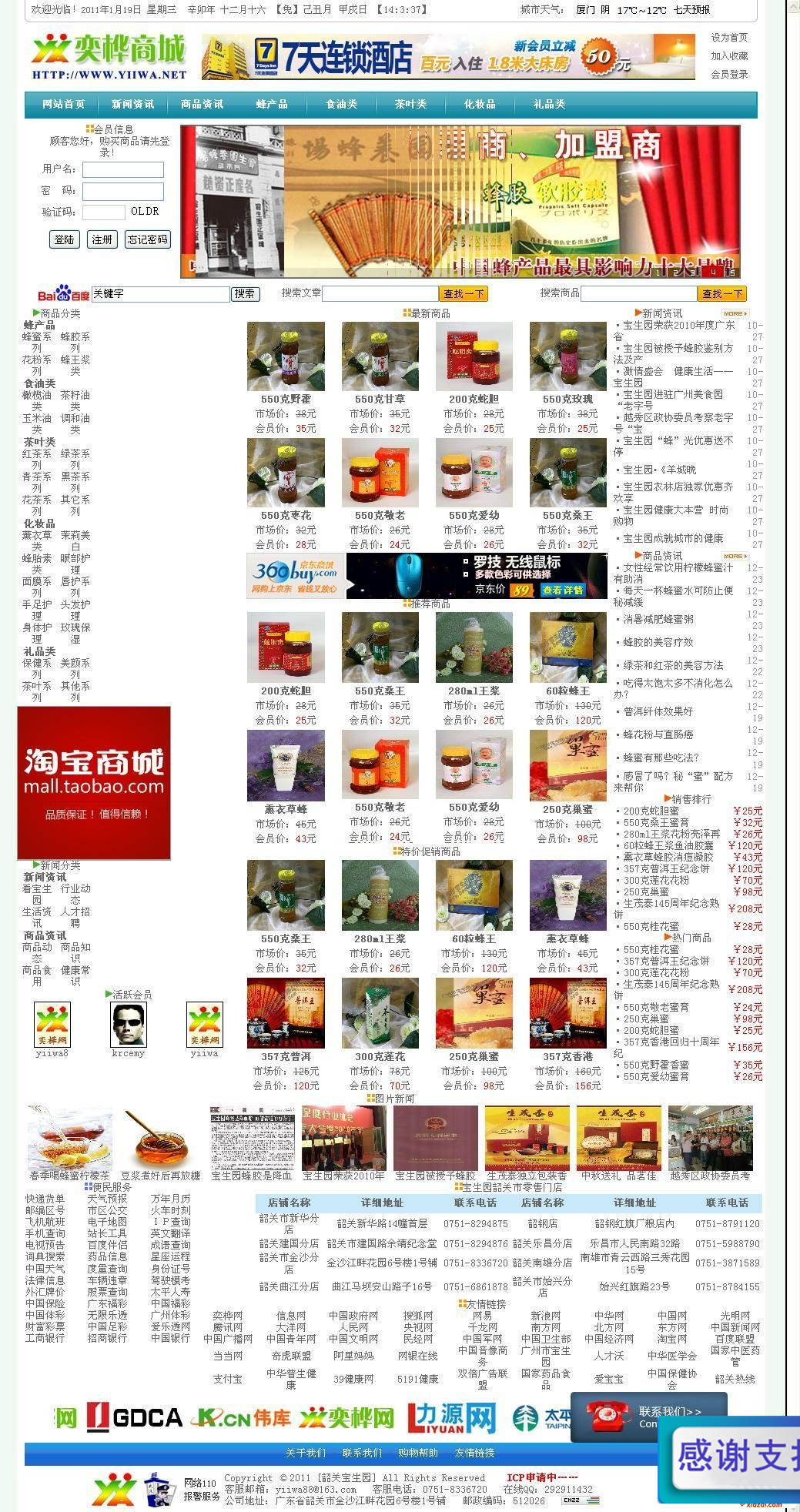Switch to the 蜂产品 navigation tab

click(x=271, y=104)
